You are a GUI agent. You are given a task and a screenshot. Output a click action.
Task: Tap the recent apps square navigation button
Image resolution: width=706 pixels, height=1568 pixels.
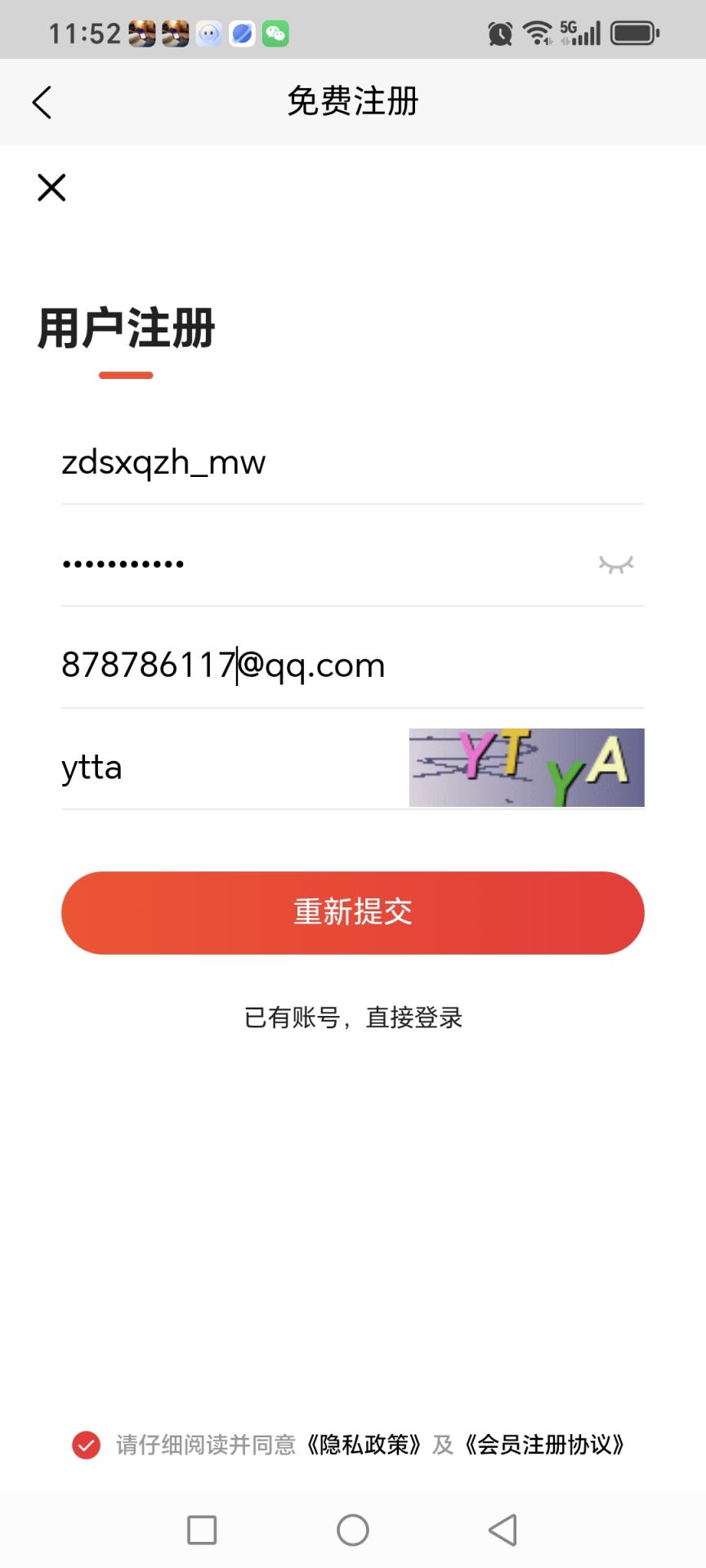[201, 1529]
